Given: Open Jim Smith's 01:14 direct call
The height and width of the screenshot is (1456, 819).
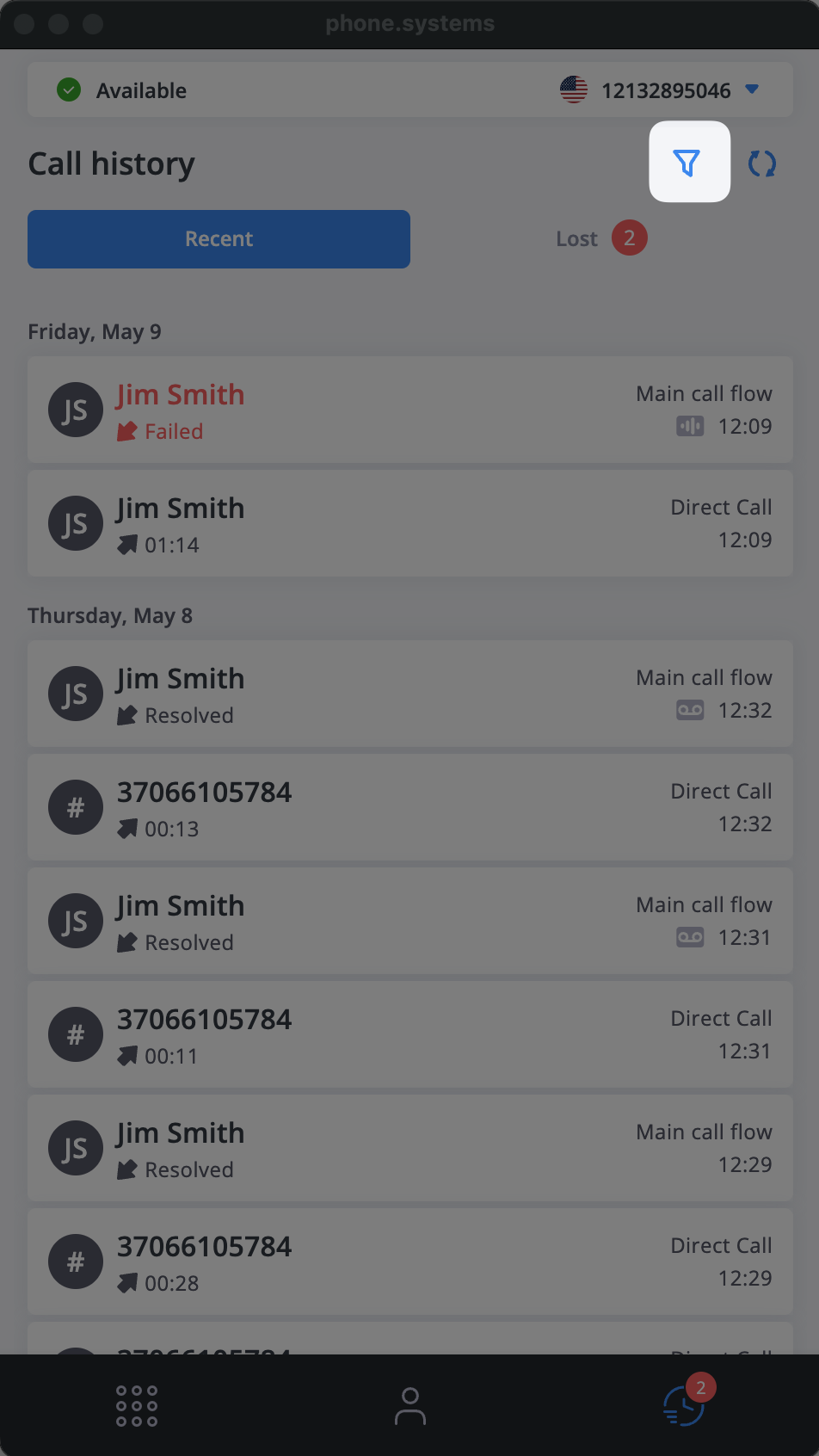Looking at the screenshot, I should pos(409,524).
